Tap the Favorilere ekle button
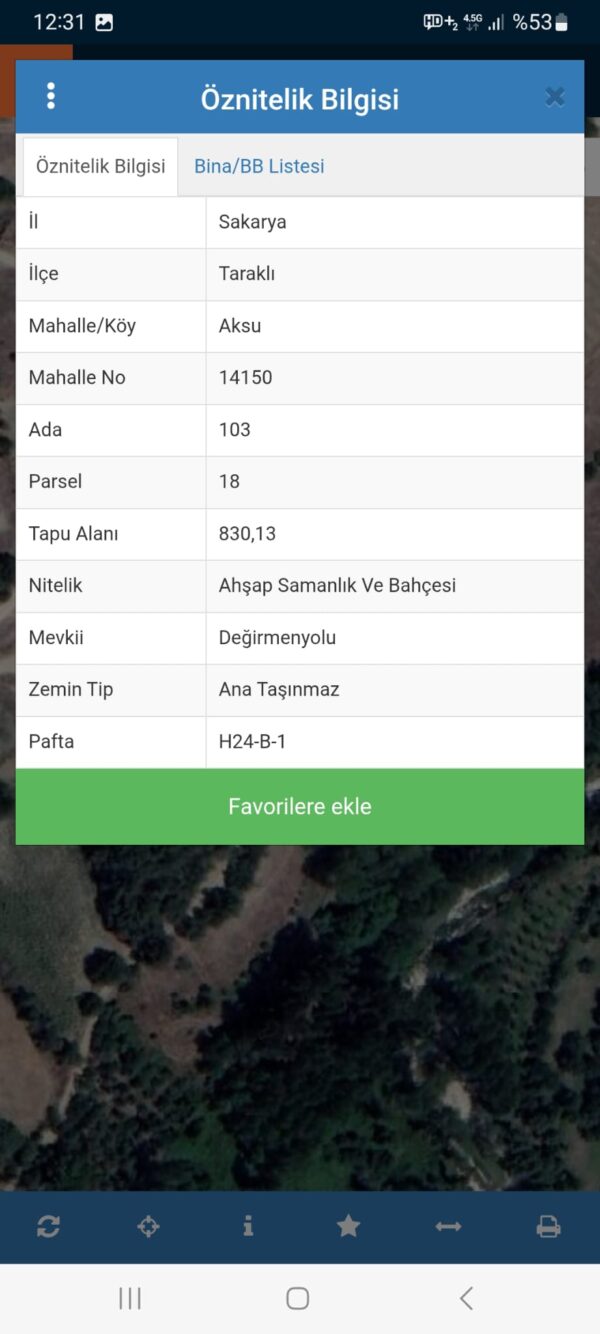Screen dimensions: 600x1334 [x=300, y=806]
